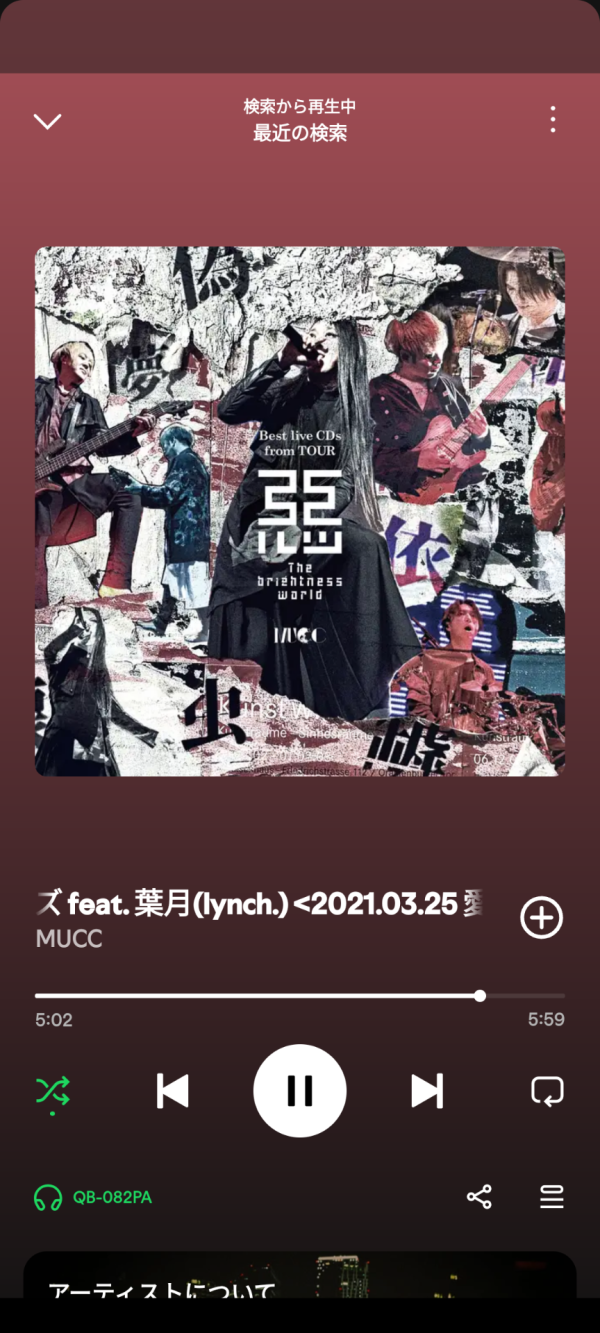
Task: Skip to the next track
Action: pyautogui.click(x=427, y=1091)
